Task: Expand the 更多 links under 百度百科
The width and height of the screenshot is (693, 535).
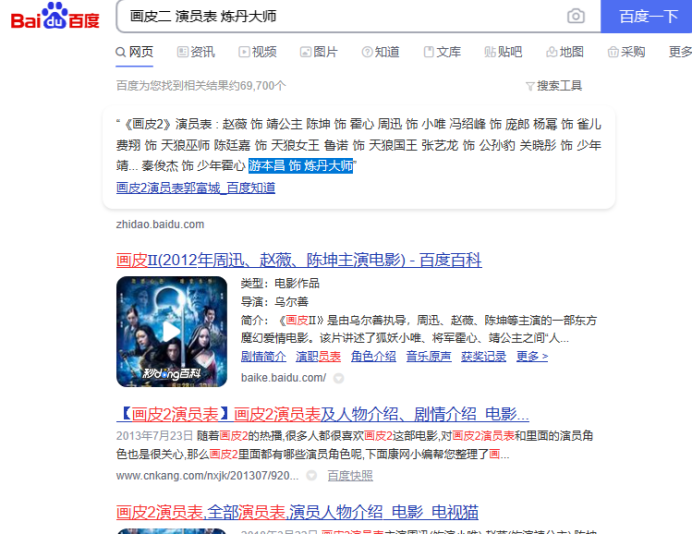Action: coord(531,356)
